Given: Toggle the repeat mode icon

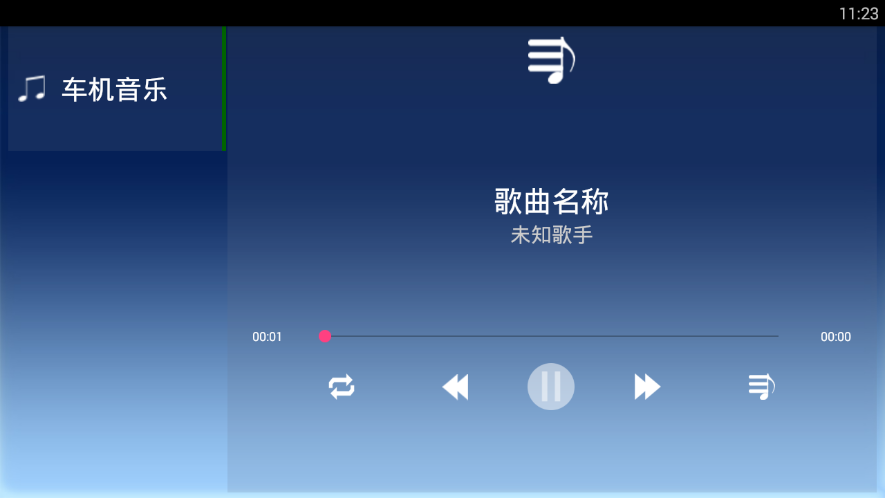Looking at the screenshot, I should click(341, 387).
